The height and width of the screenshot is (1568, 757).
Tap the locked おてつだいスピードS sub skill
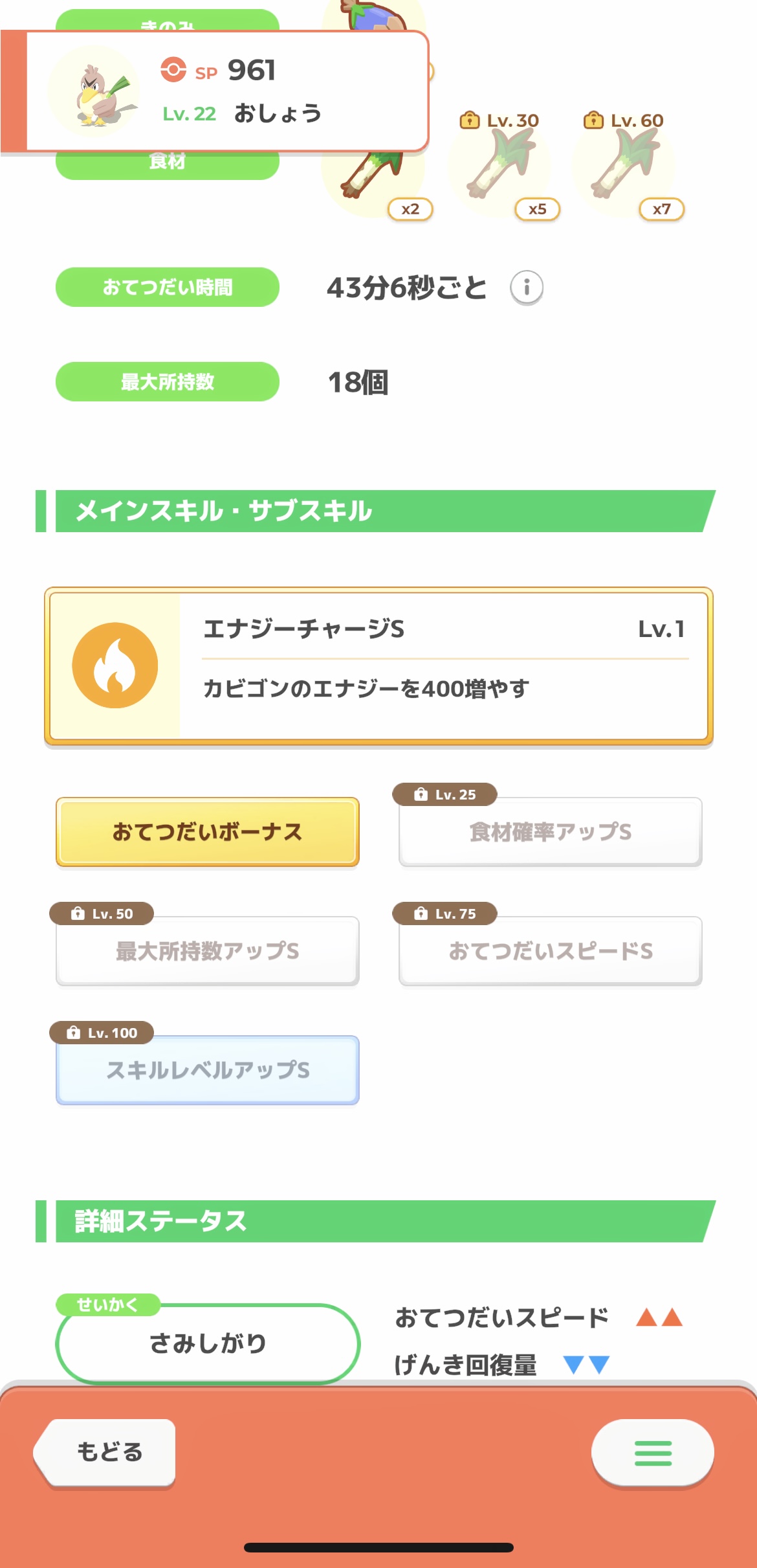pyautogui.click(x=551, y=951)
